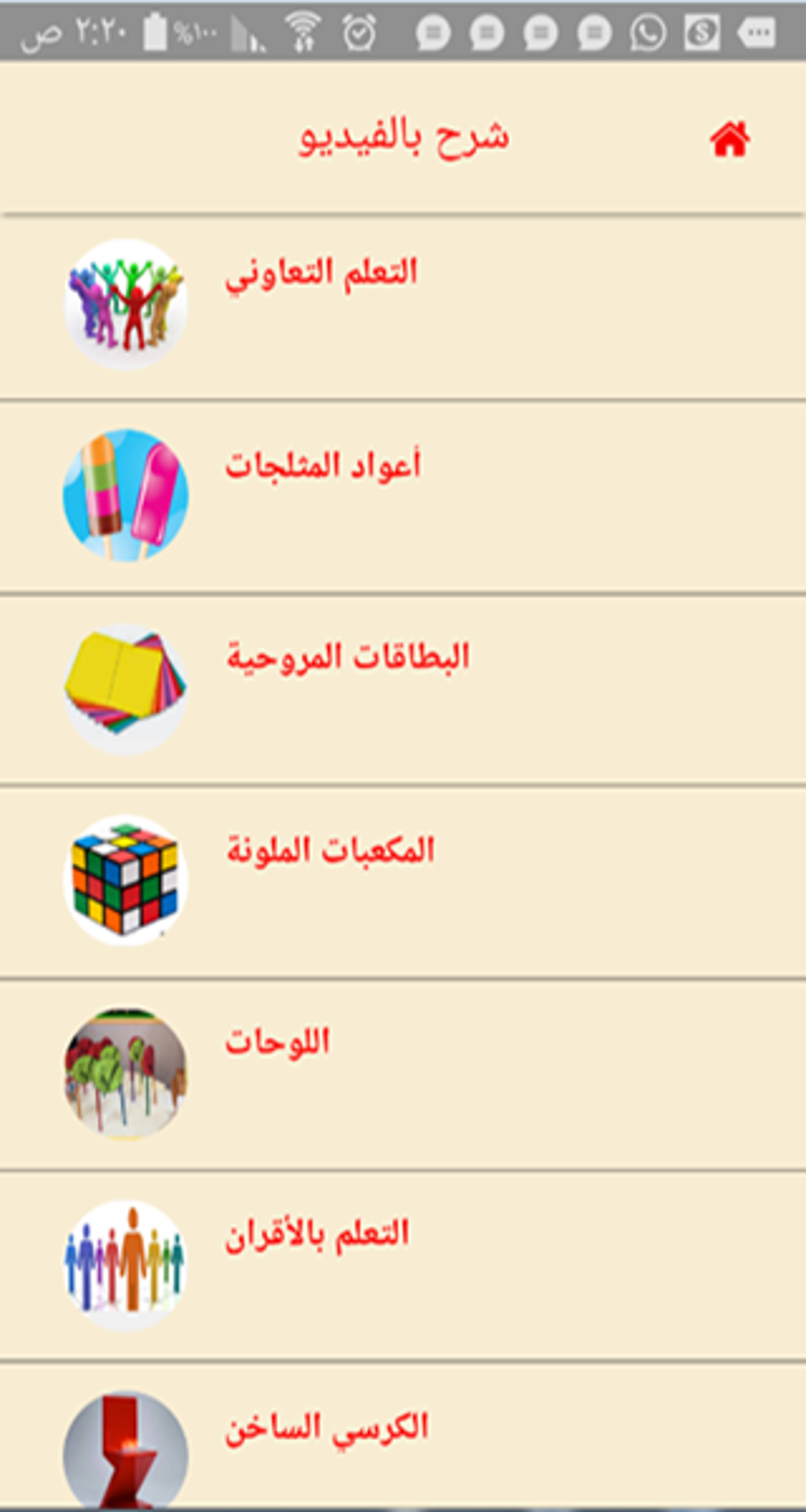Select البطاقات المروحية from the list
Image resolution: width=806 pixels, height=1512 pixels.
point(403,690)
